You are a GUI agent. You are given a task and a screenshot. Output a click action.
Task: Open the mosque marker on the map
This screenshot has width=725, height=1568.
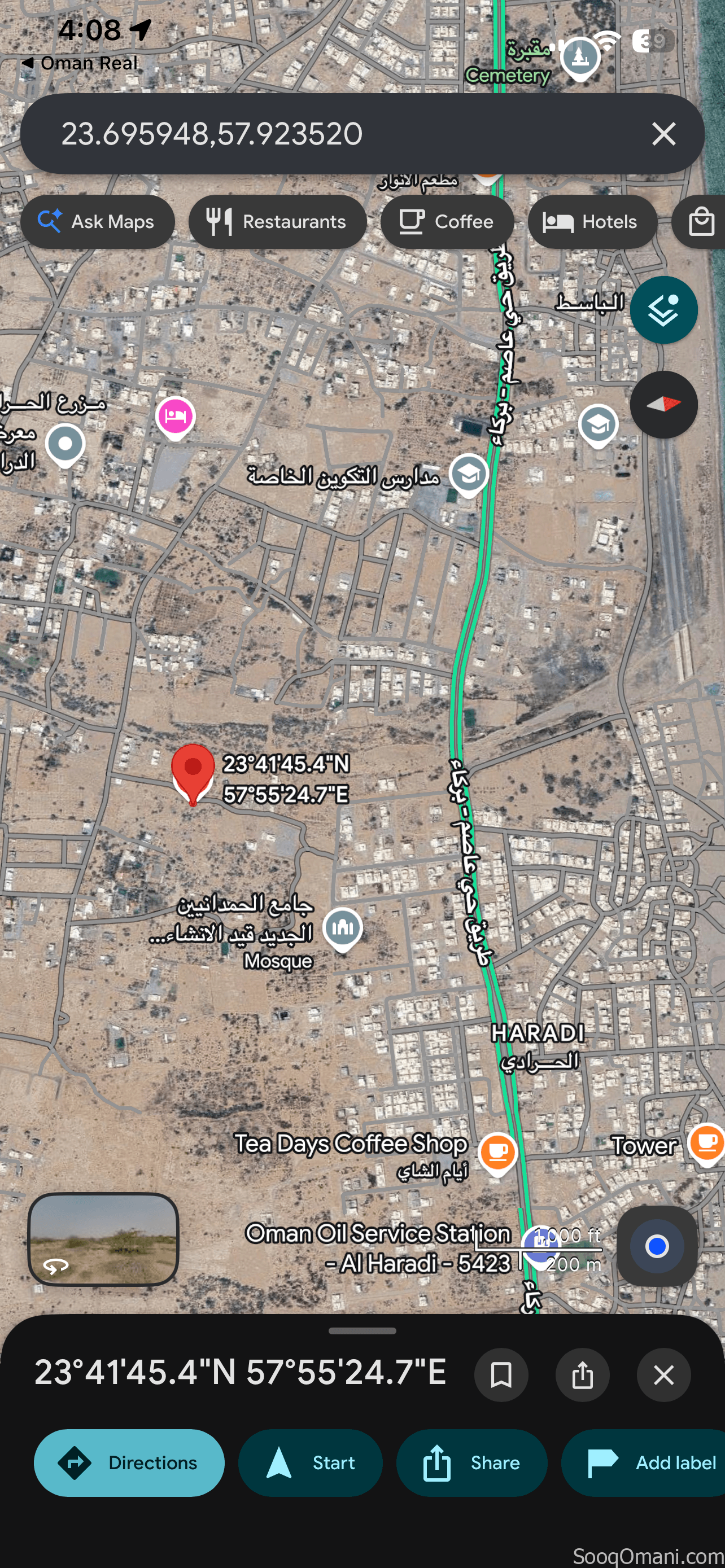click(x=342, y=928)
